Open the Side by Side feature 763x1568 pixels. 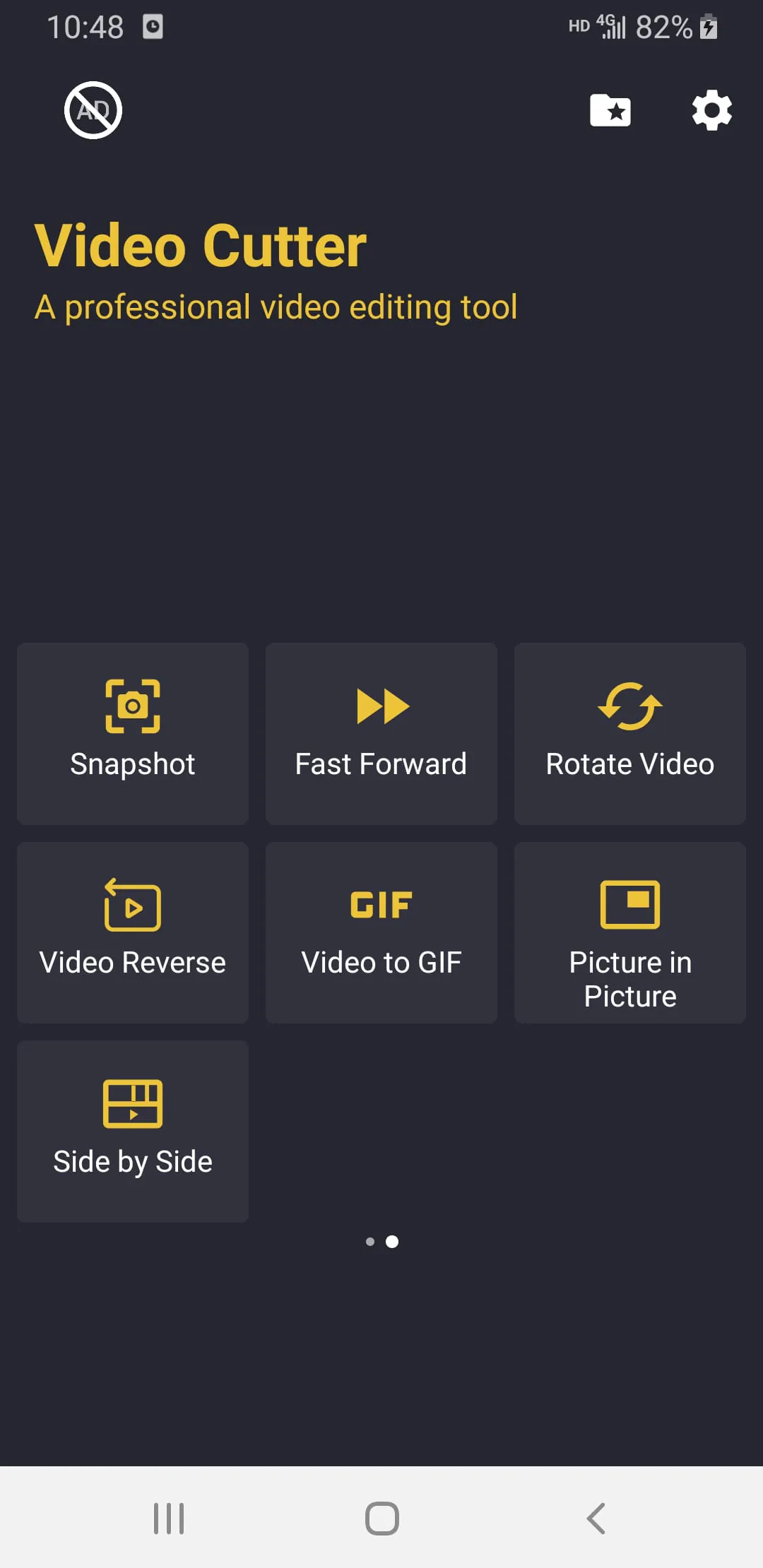132,1130
